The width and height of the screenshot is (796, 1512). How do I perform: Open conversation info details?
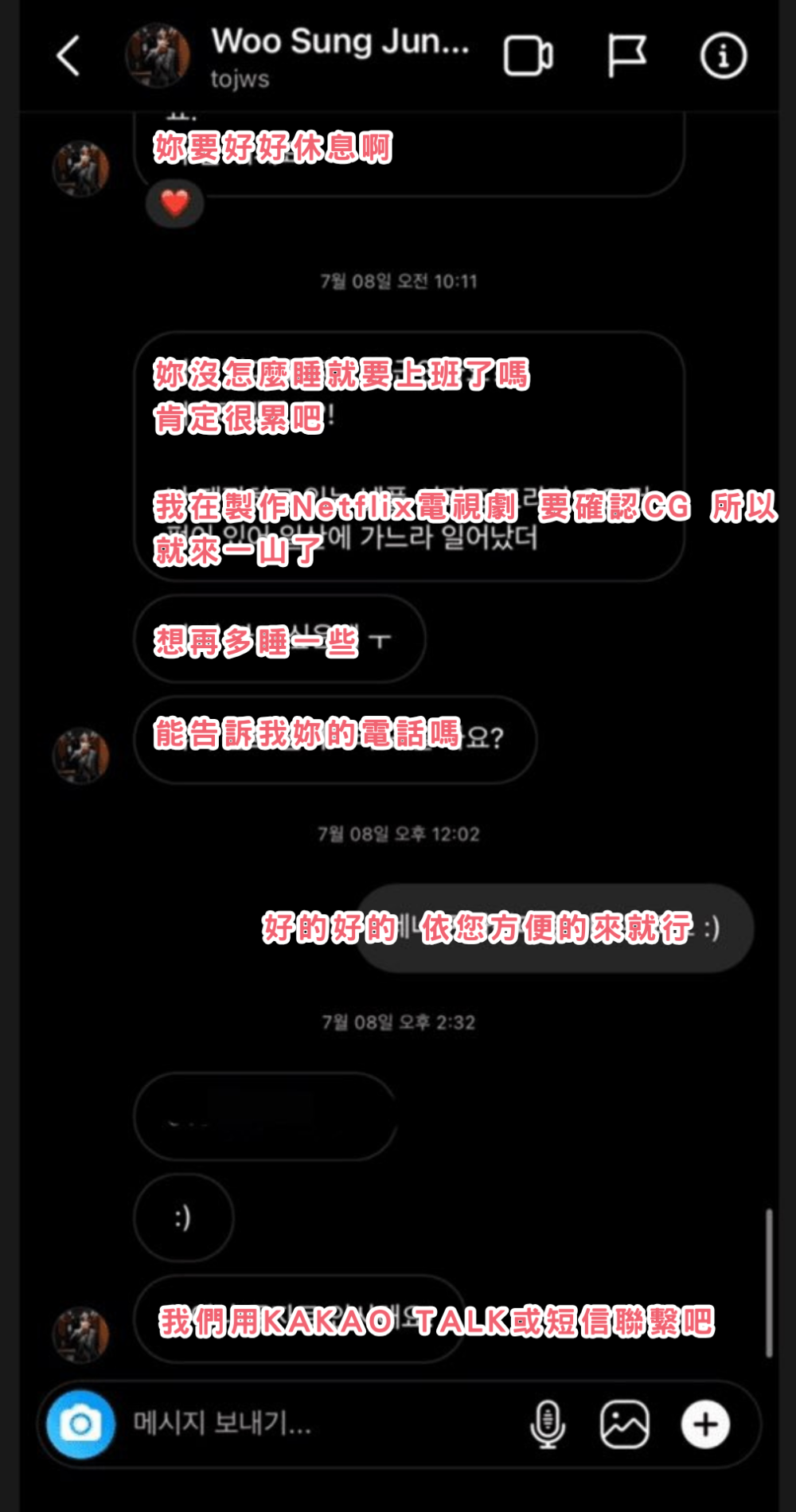[x=723, y=56]
